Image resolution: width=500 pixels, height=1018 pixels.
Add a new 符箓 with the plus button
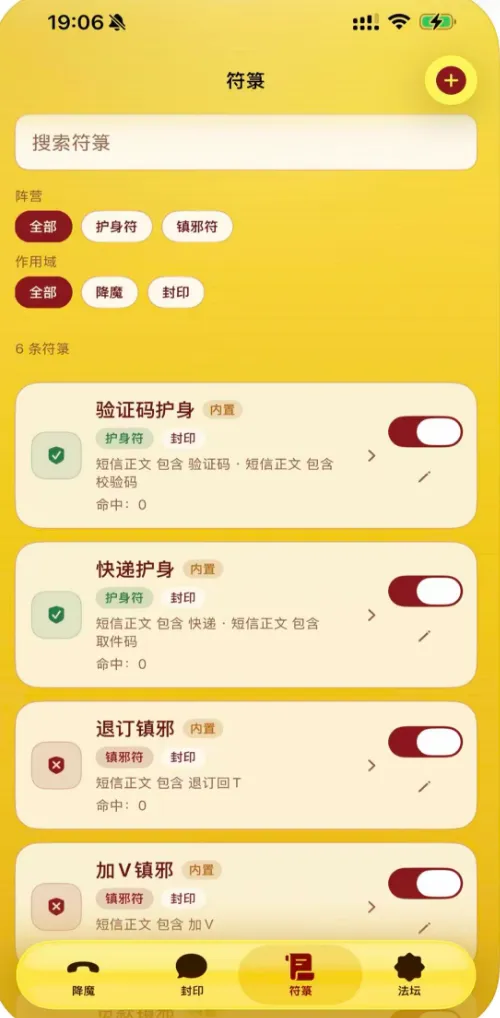tap(451, 81)
